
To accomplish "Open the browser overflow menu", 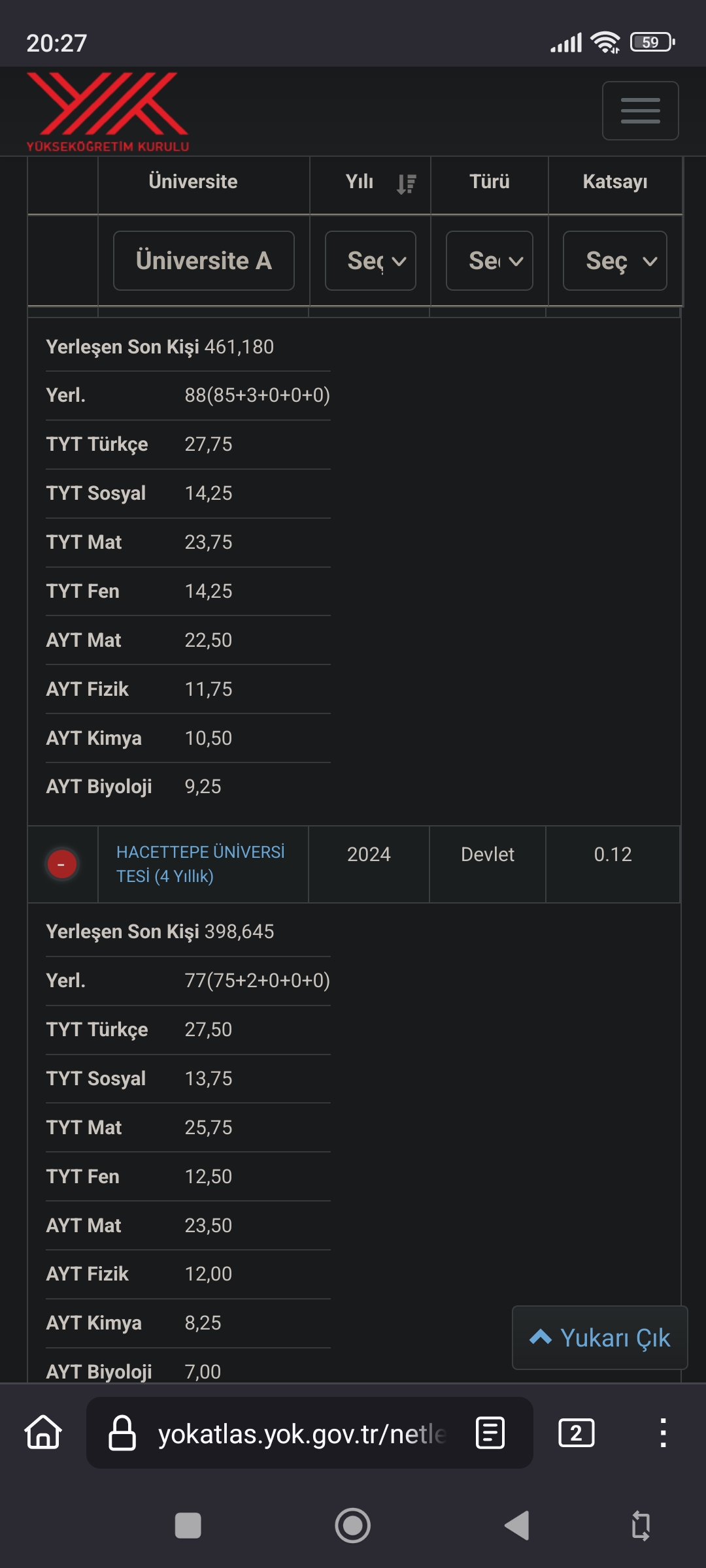I will pyautogui.click(x=663, y=1433).
